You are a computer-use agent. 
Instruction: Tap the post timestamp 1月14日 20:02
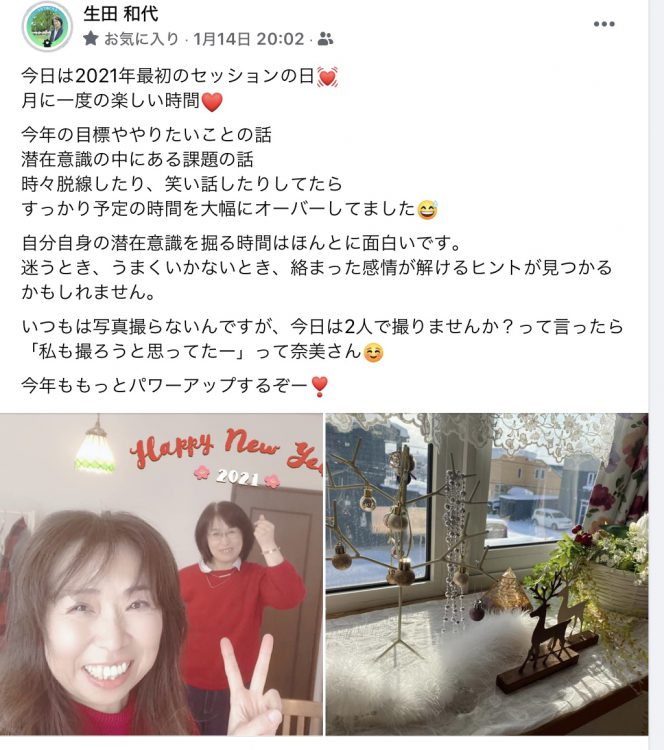[x=249, y=39]
